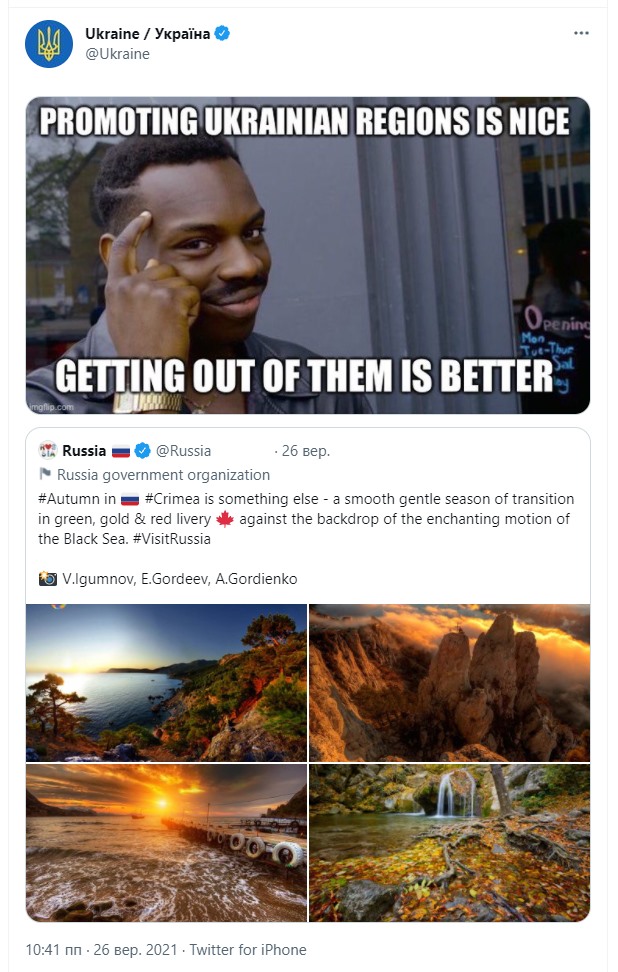Open the Ukraine profile avatar

click(49, 44)
